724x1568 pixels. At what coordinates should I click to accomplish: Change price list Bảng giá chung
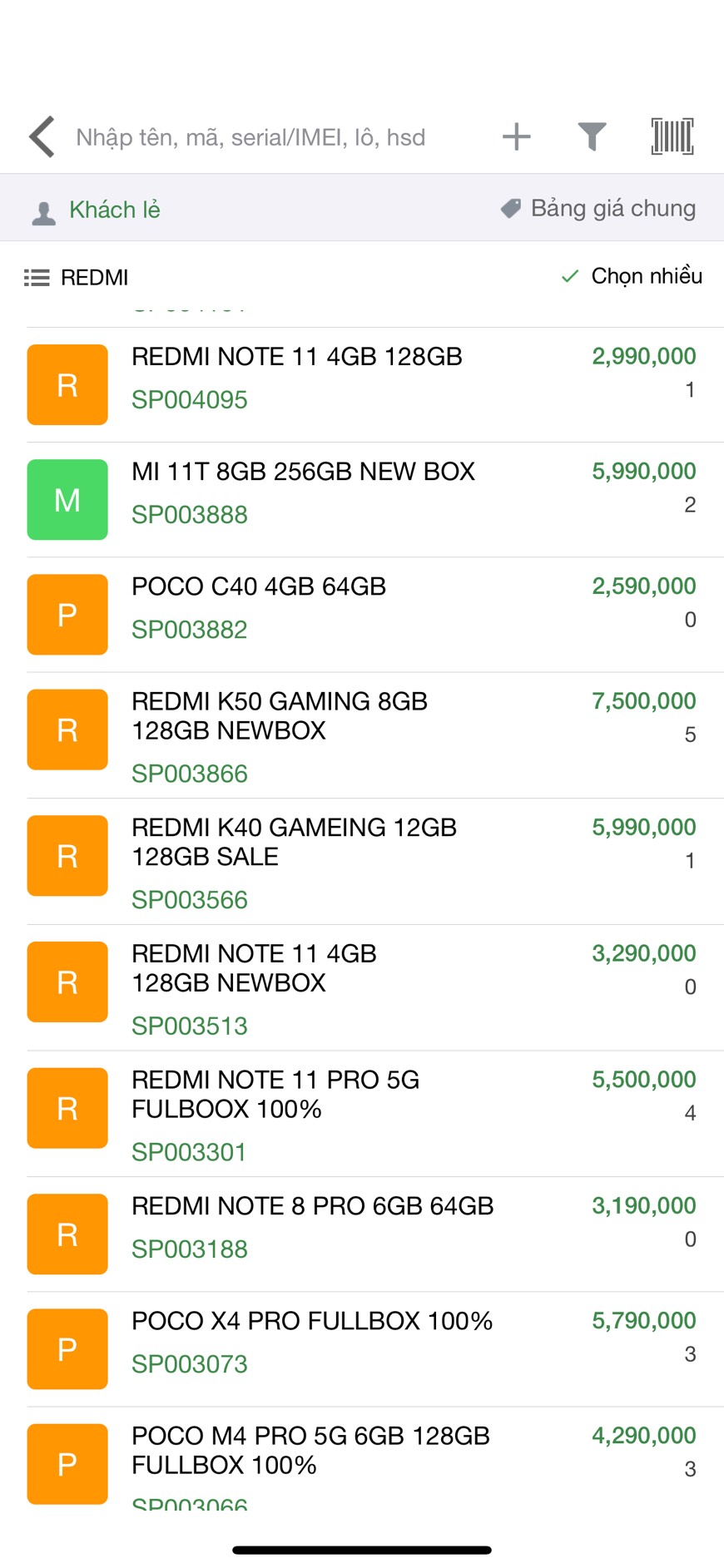tap(598, 208)
